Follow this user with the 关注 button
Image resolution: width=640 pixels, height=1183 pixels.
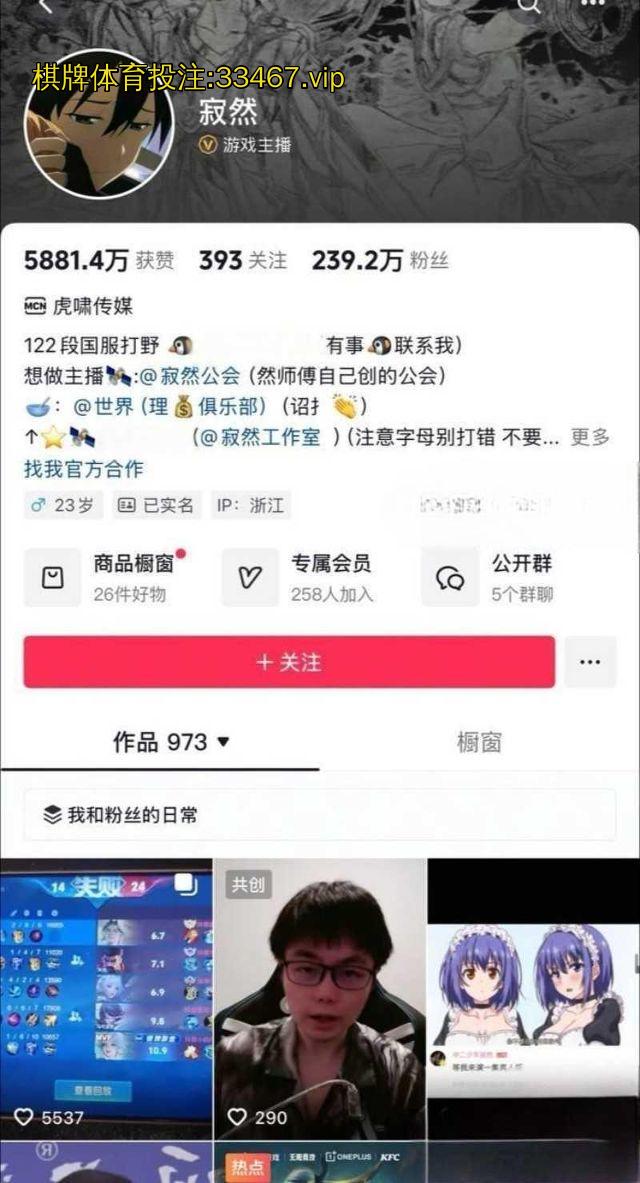click(x=289, y=662)
